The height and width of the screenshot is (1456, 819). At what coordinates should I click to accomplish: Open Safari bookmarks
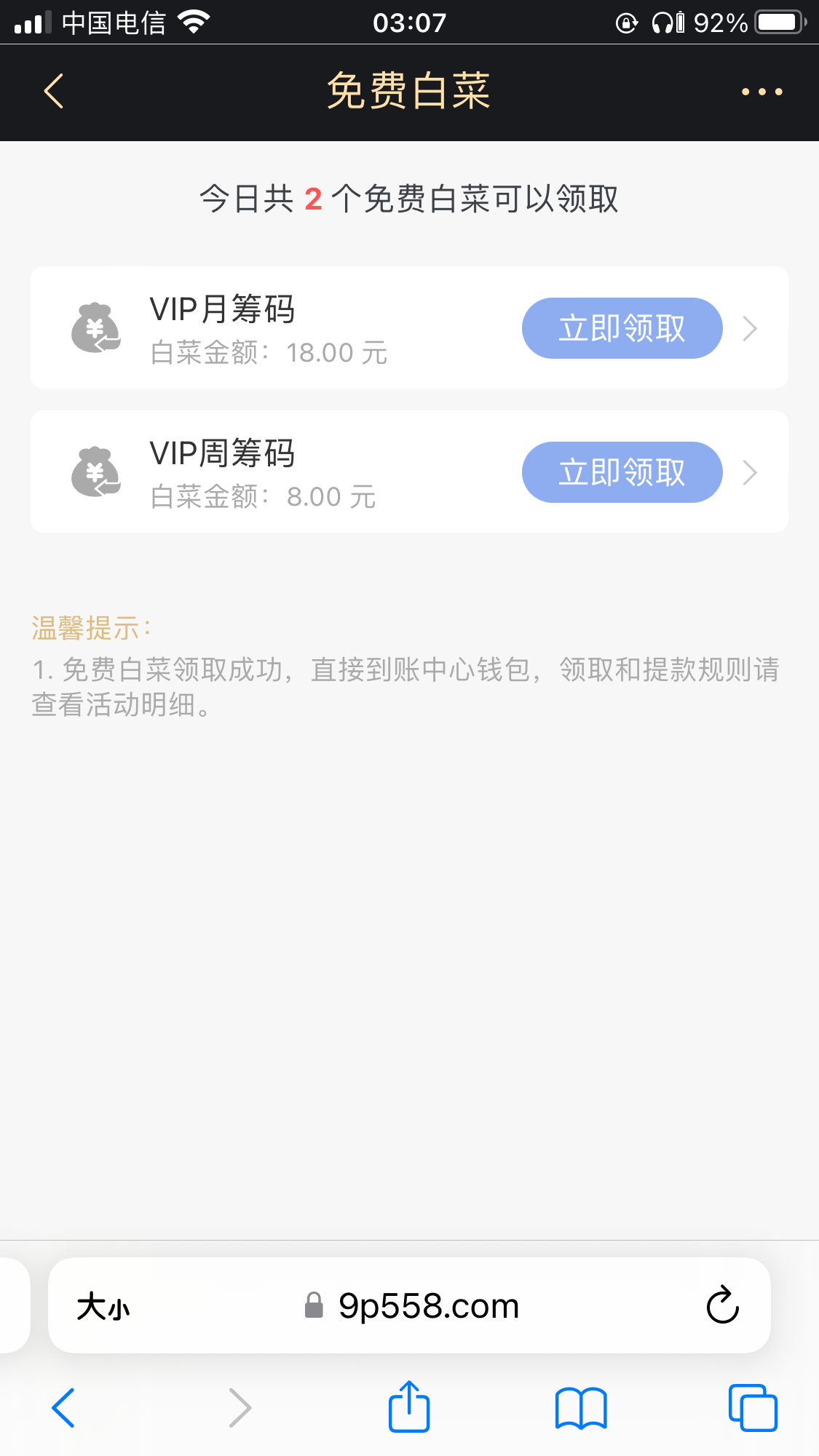pos(580,1408)
